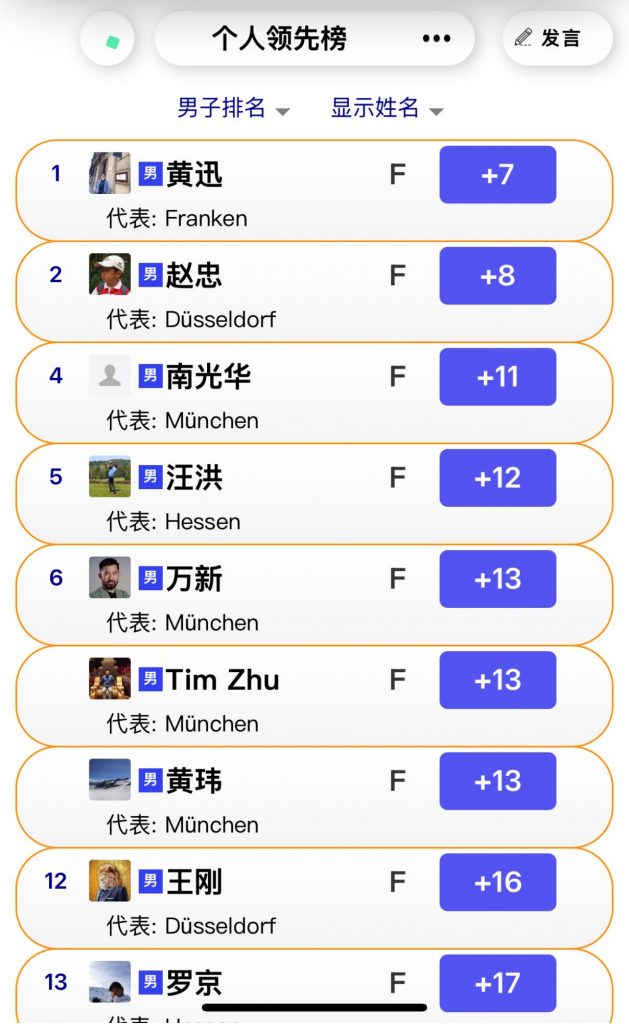The height and width of the screenshot is (1024, 629).
Task: Tap the +8 score button for 赵忠
Action: pyautogui.click(x=497, y=276)
